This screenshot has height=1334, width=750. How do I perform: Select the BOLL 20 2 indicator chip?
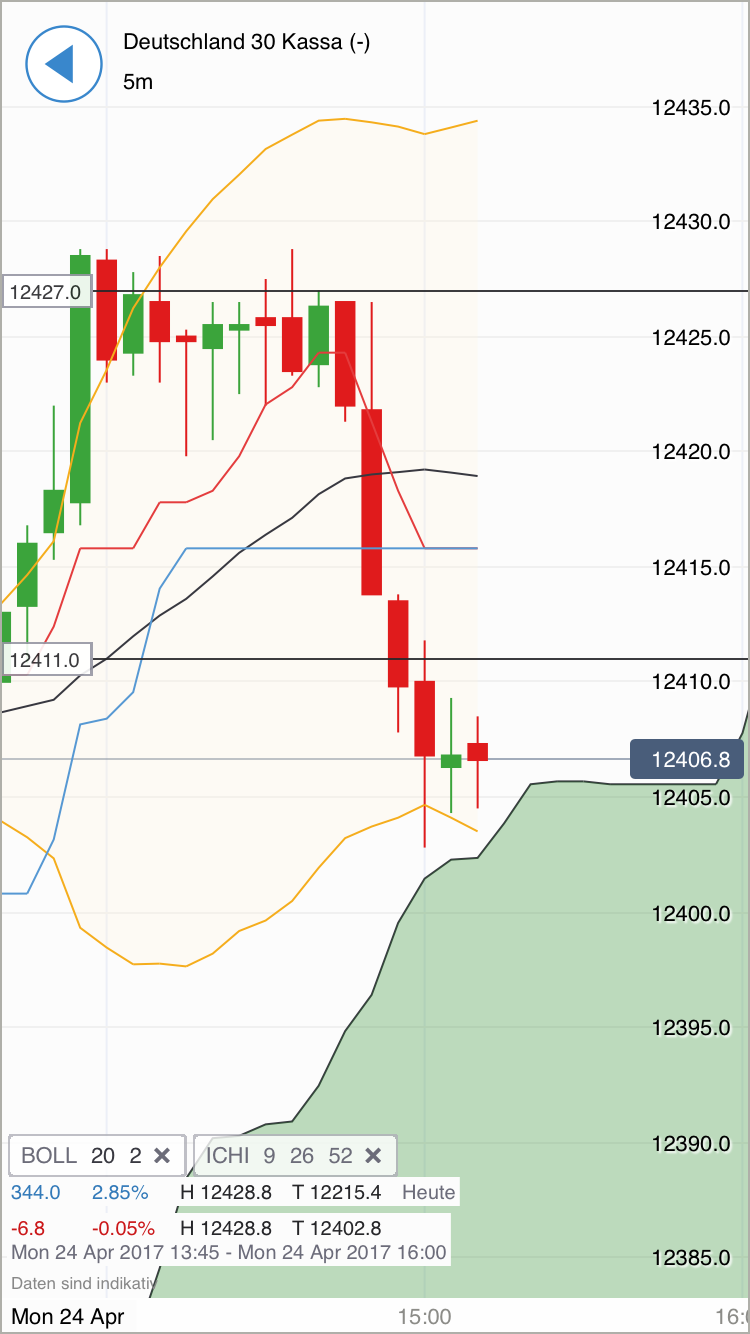point(75,1155)
